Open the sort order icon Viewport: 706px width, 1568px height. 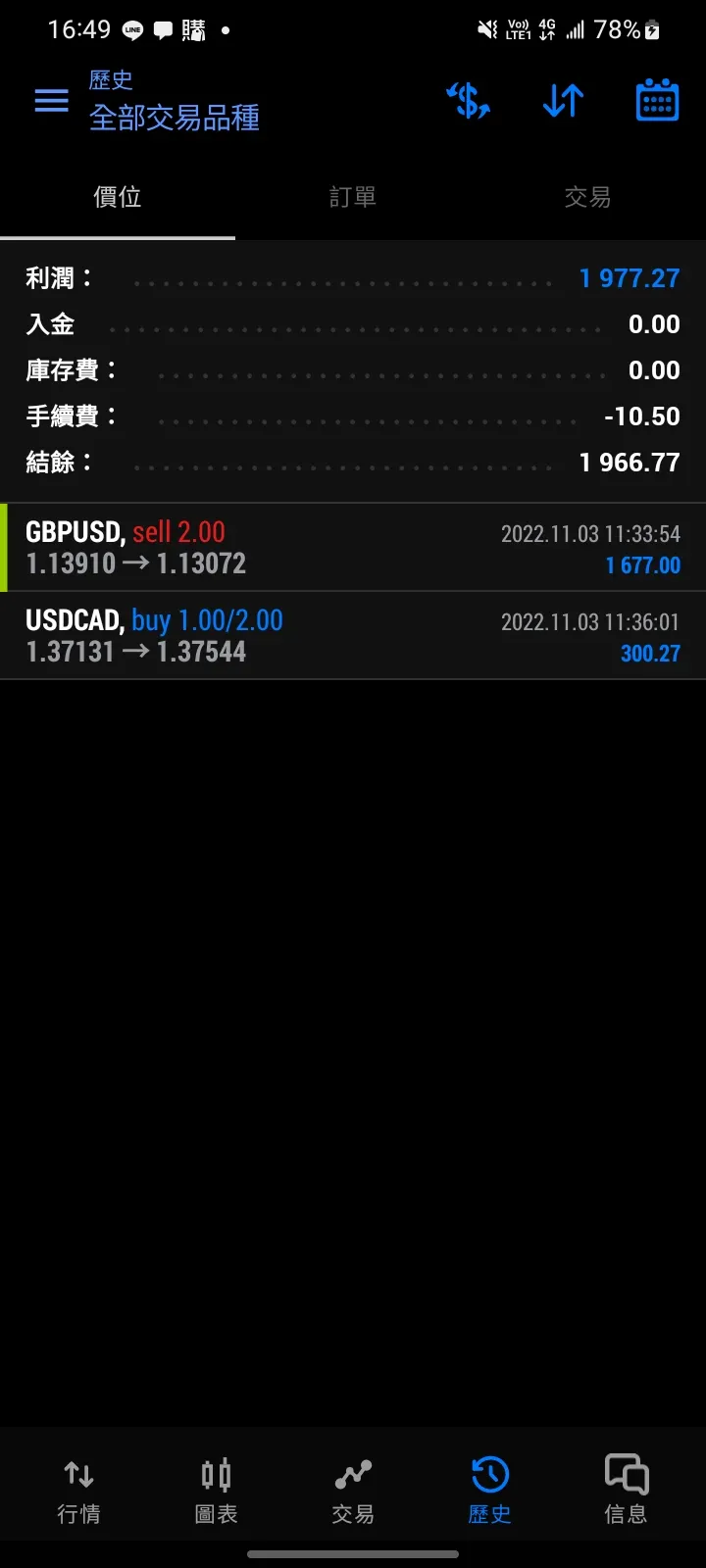click(562, 99)
